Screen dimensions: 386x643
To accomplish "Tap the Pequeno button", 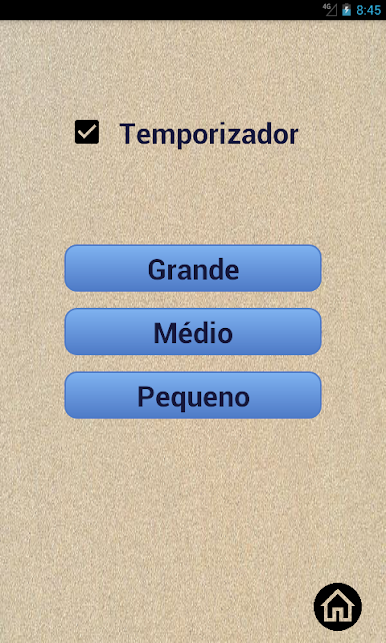I will [193, 395].
